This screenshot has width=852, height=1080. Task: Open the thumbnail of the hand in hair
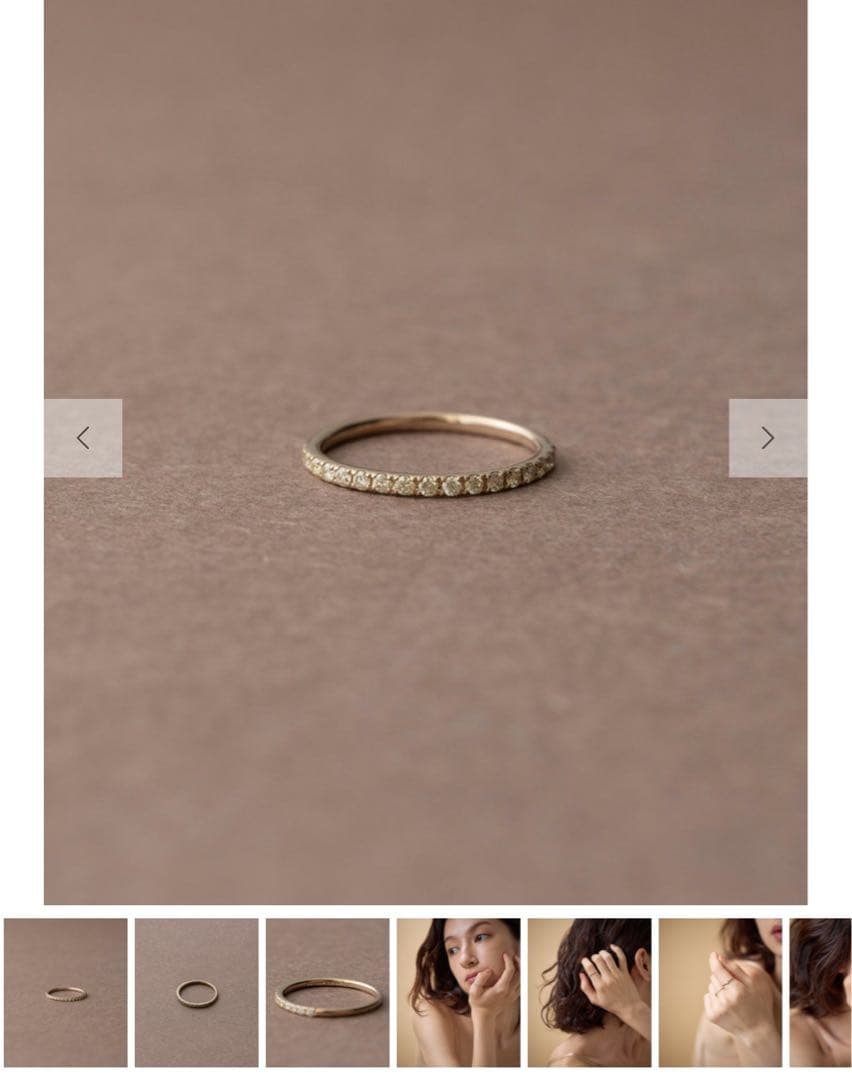589,992
